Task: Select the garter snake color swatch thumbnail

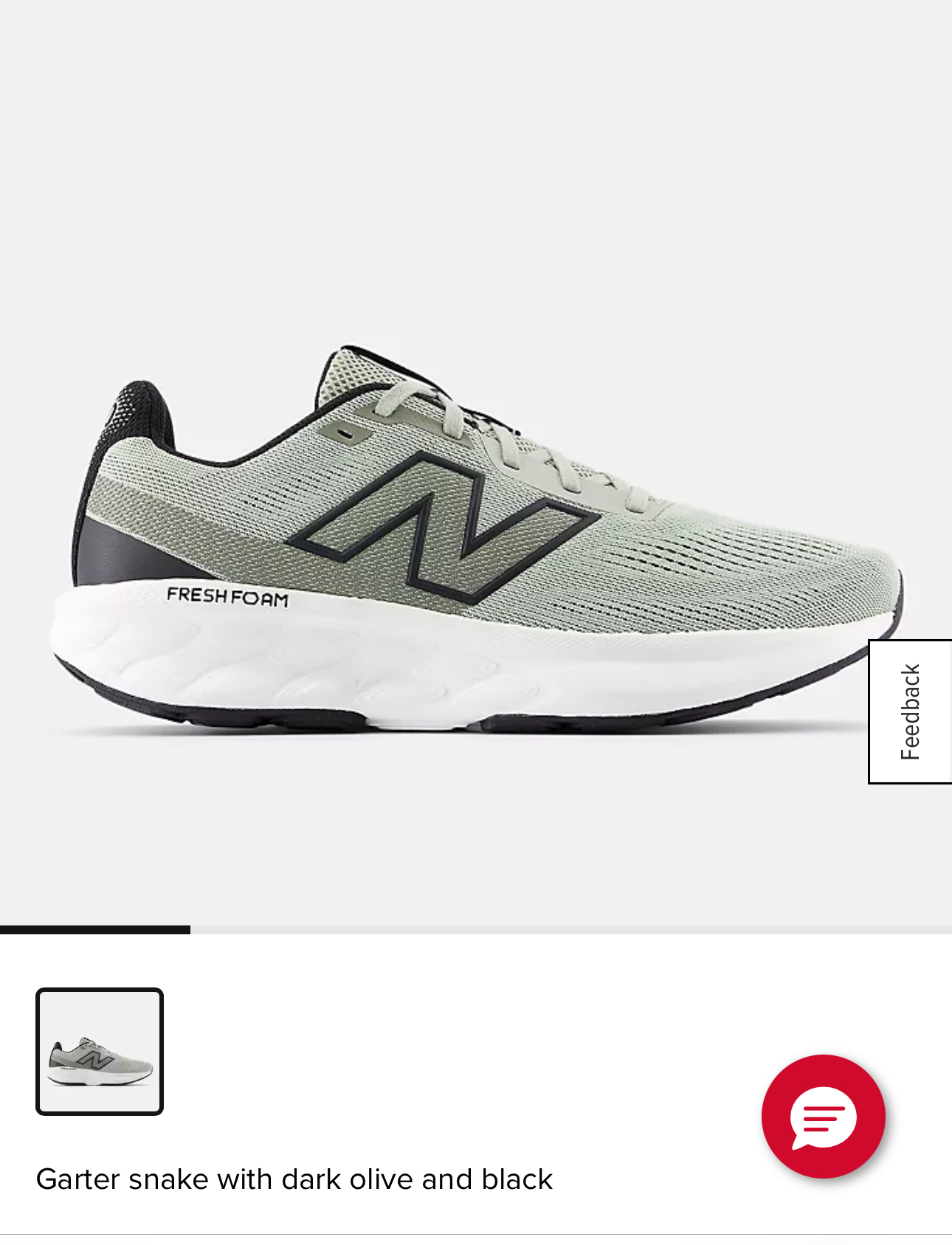Action: tap(100, 1051)
